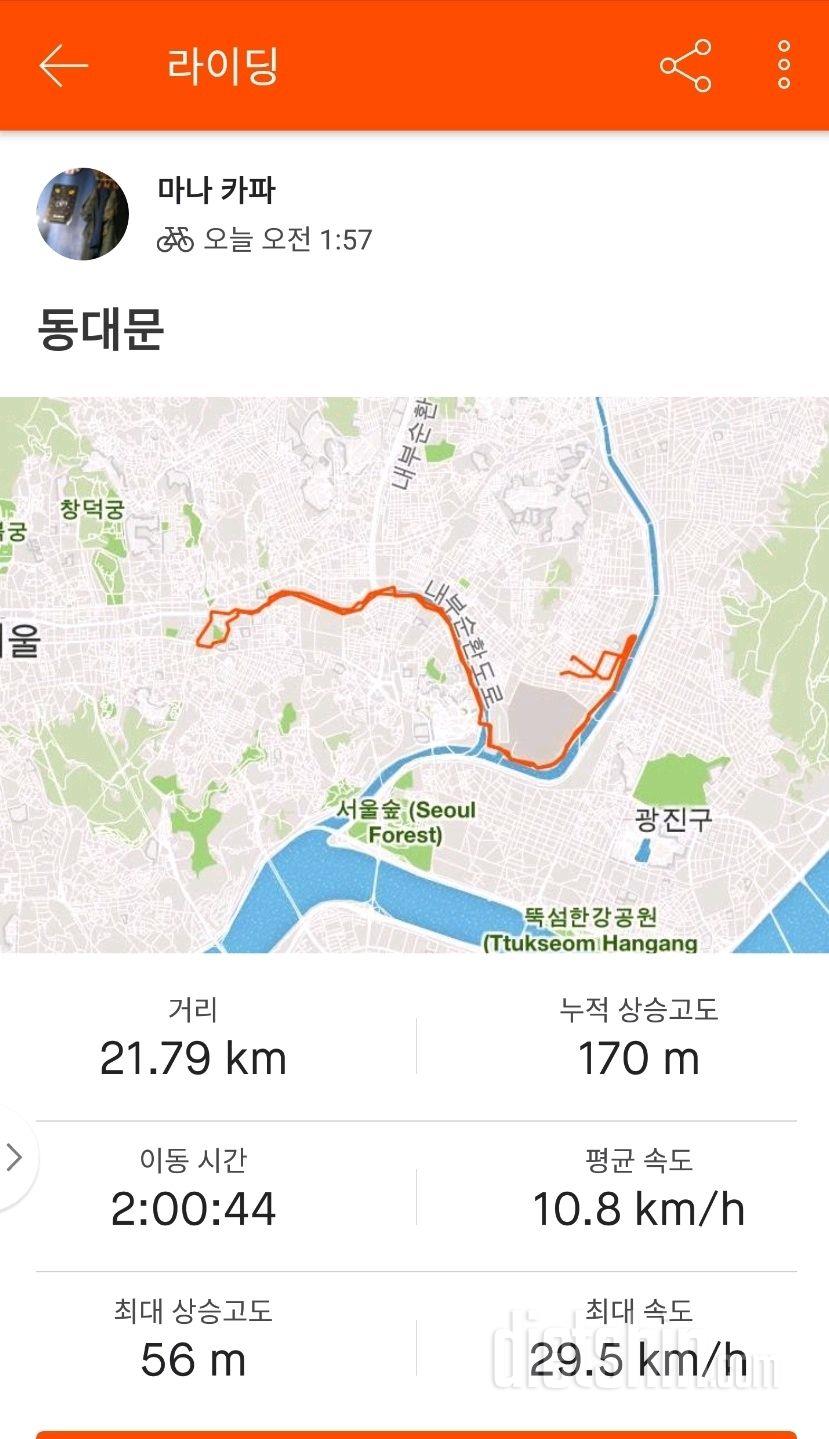Screen dimensions: 829x1439
Task: Tap the orange button below the stats
Action: (x=416, y=1434)
